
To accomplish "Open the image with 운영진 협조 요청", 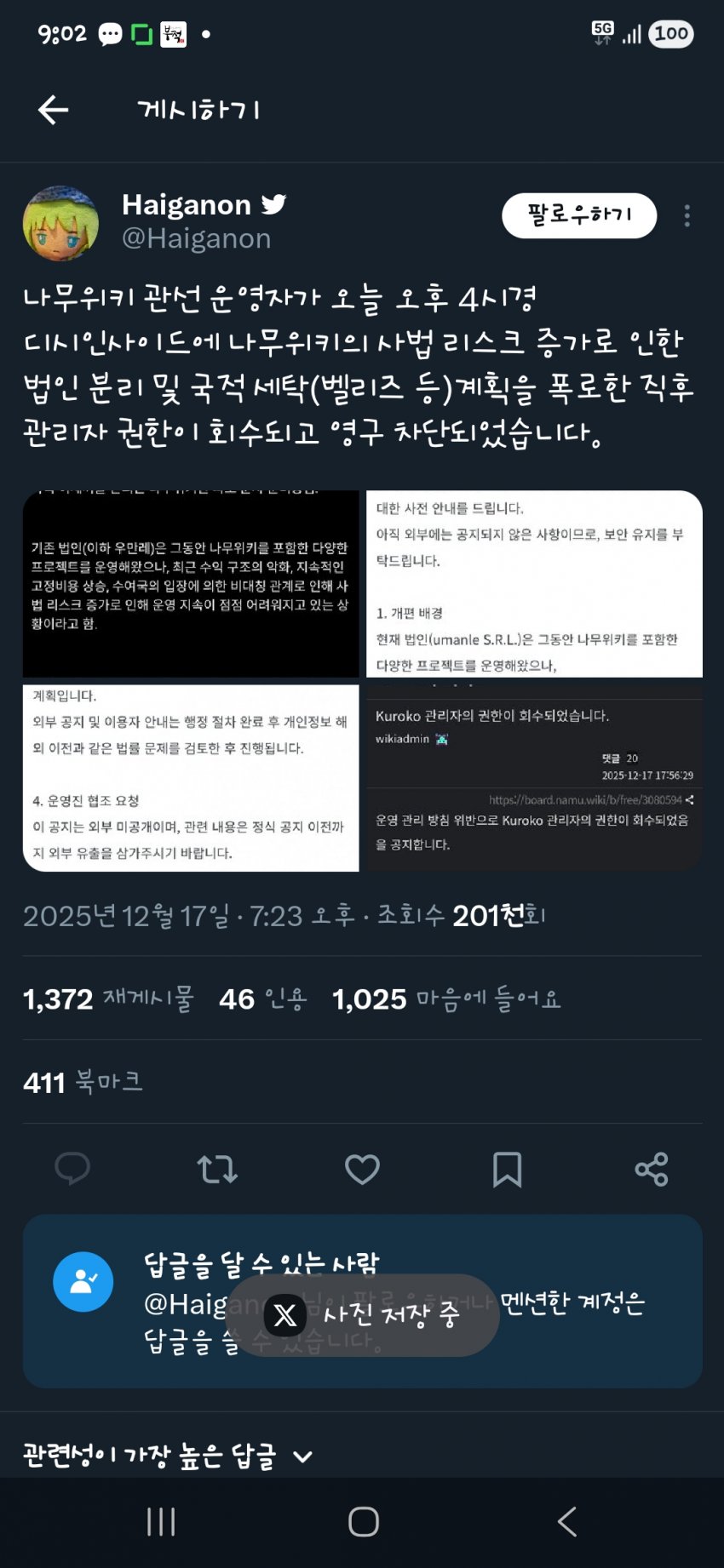I will point(191,777).
